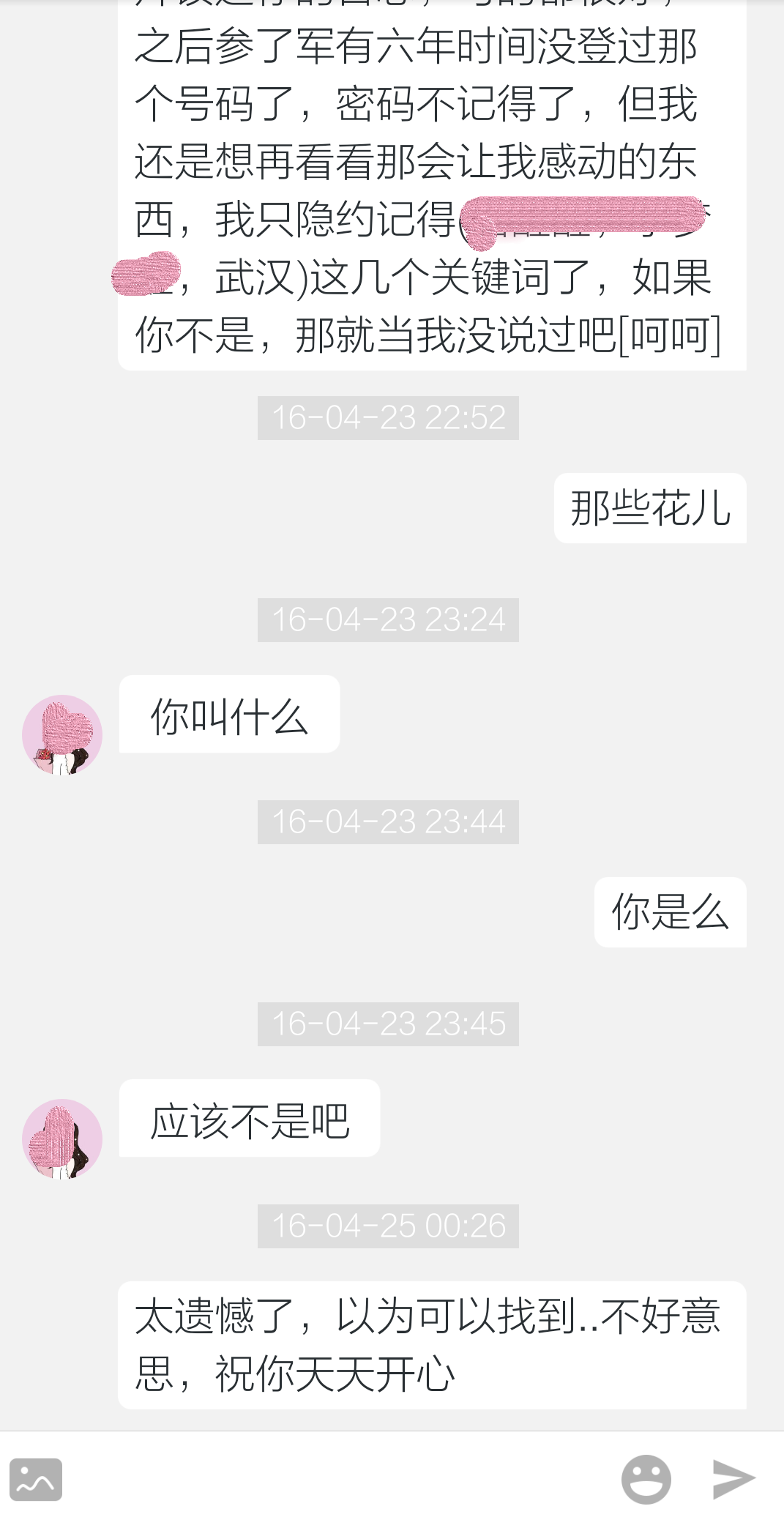Screen dimensions: 784x1528
Task: Open sender's avatar beside 你叫什么
Action: tap(62, 734)
